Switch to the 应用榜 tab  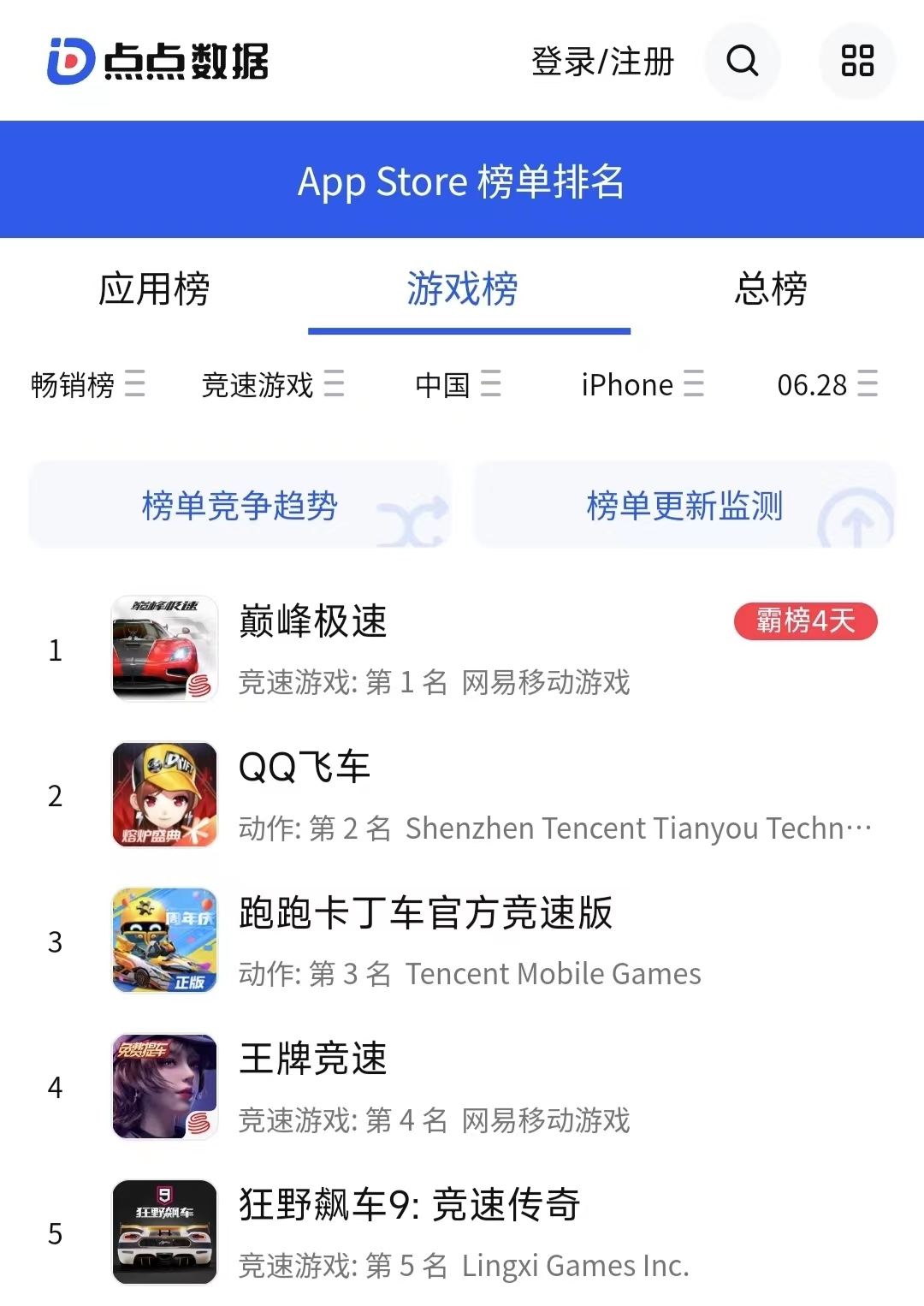[154, 288]
